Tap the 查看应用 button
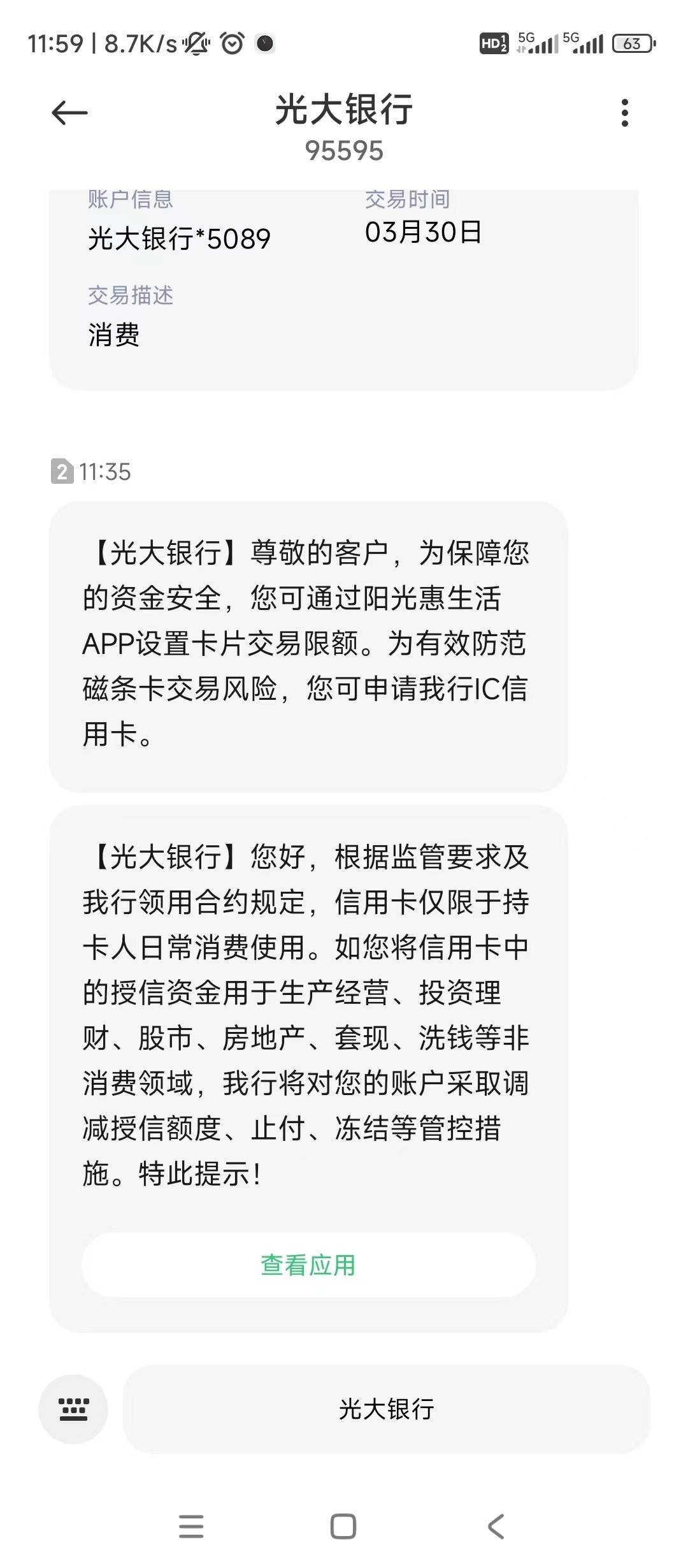The width and height of the screenshot is (688, 1568). tap(308, 1265)
